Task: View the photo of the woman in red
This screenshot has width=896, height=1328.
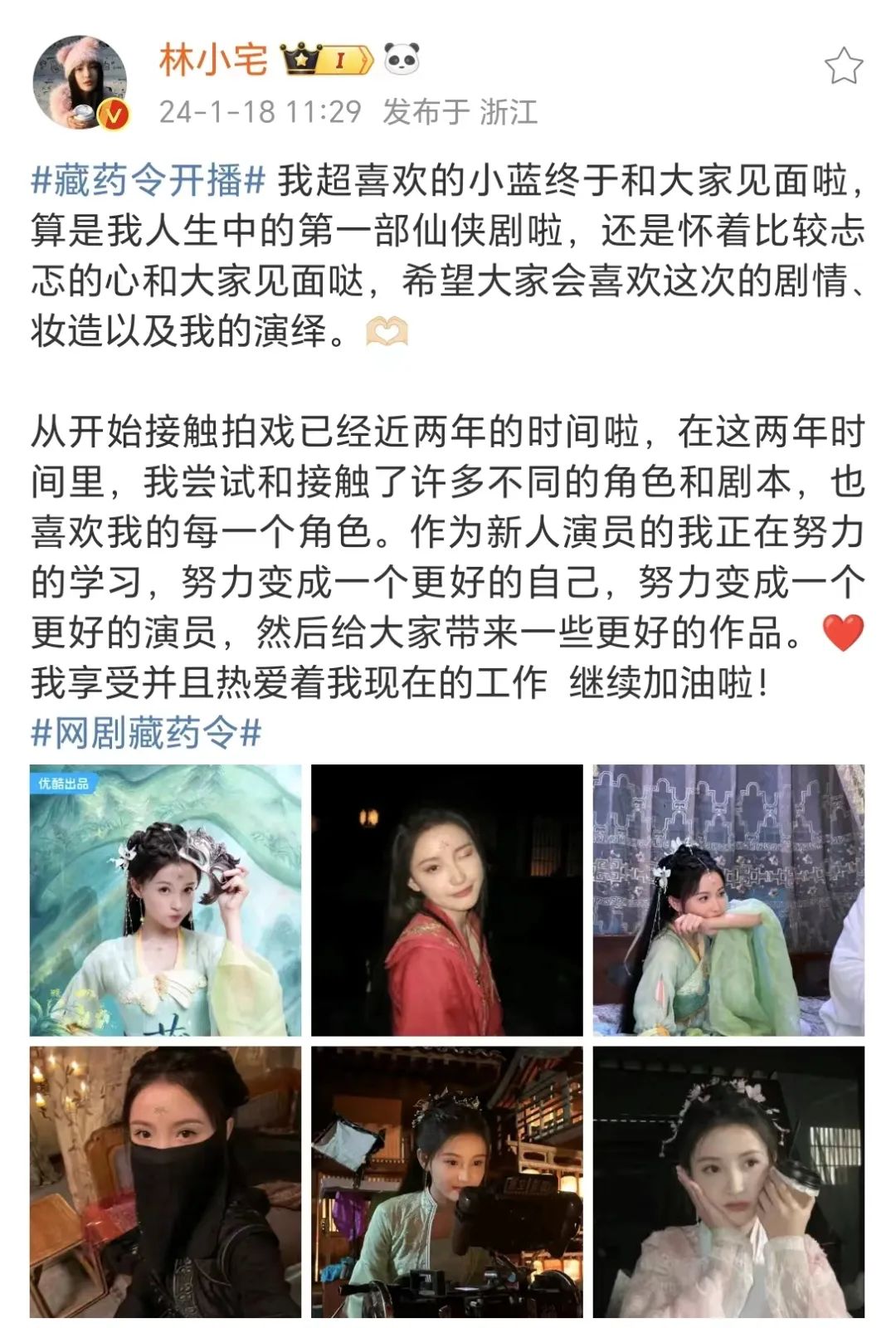Action: (x=447, y=900)
